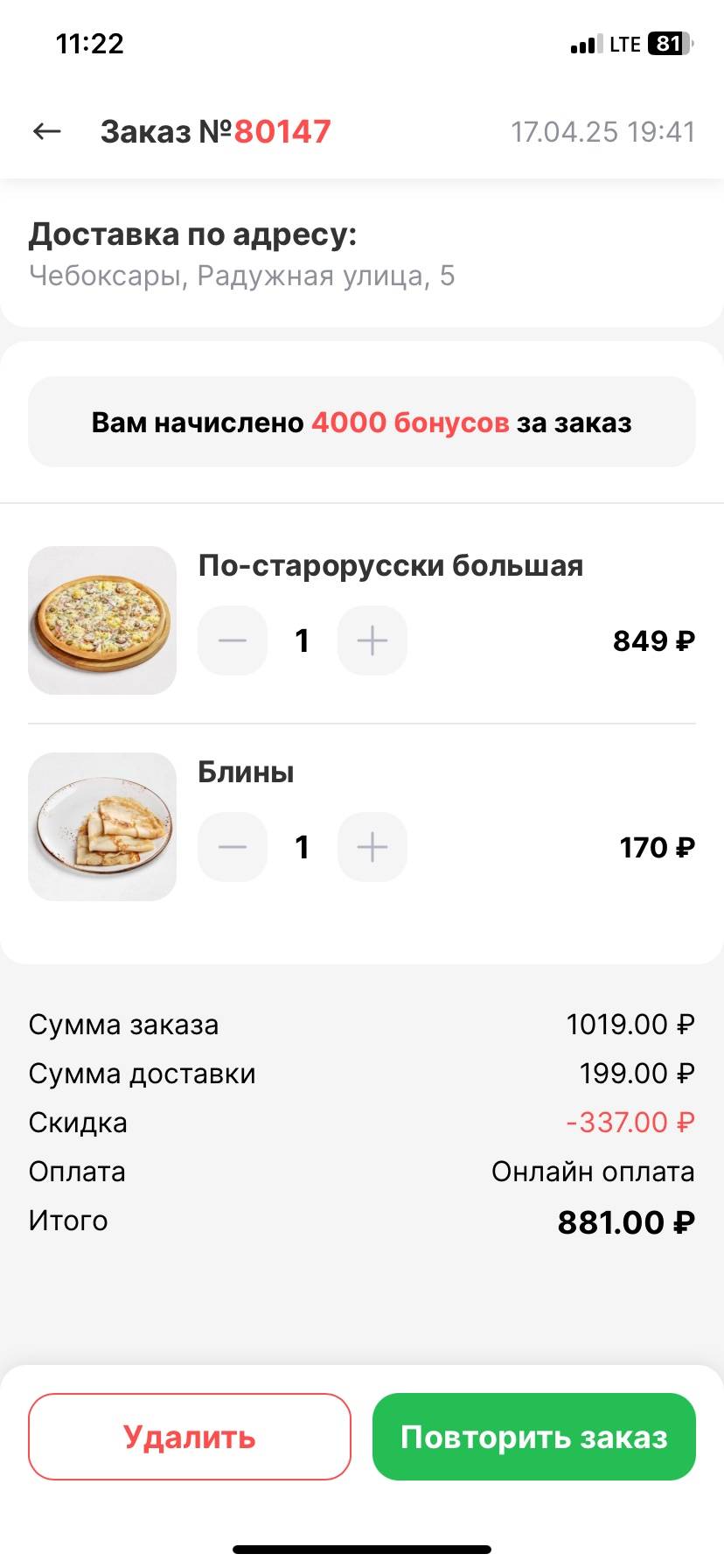Tap the Блины product thumbnail image
The image size is (724, 1568).
point(101,825)
